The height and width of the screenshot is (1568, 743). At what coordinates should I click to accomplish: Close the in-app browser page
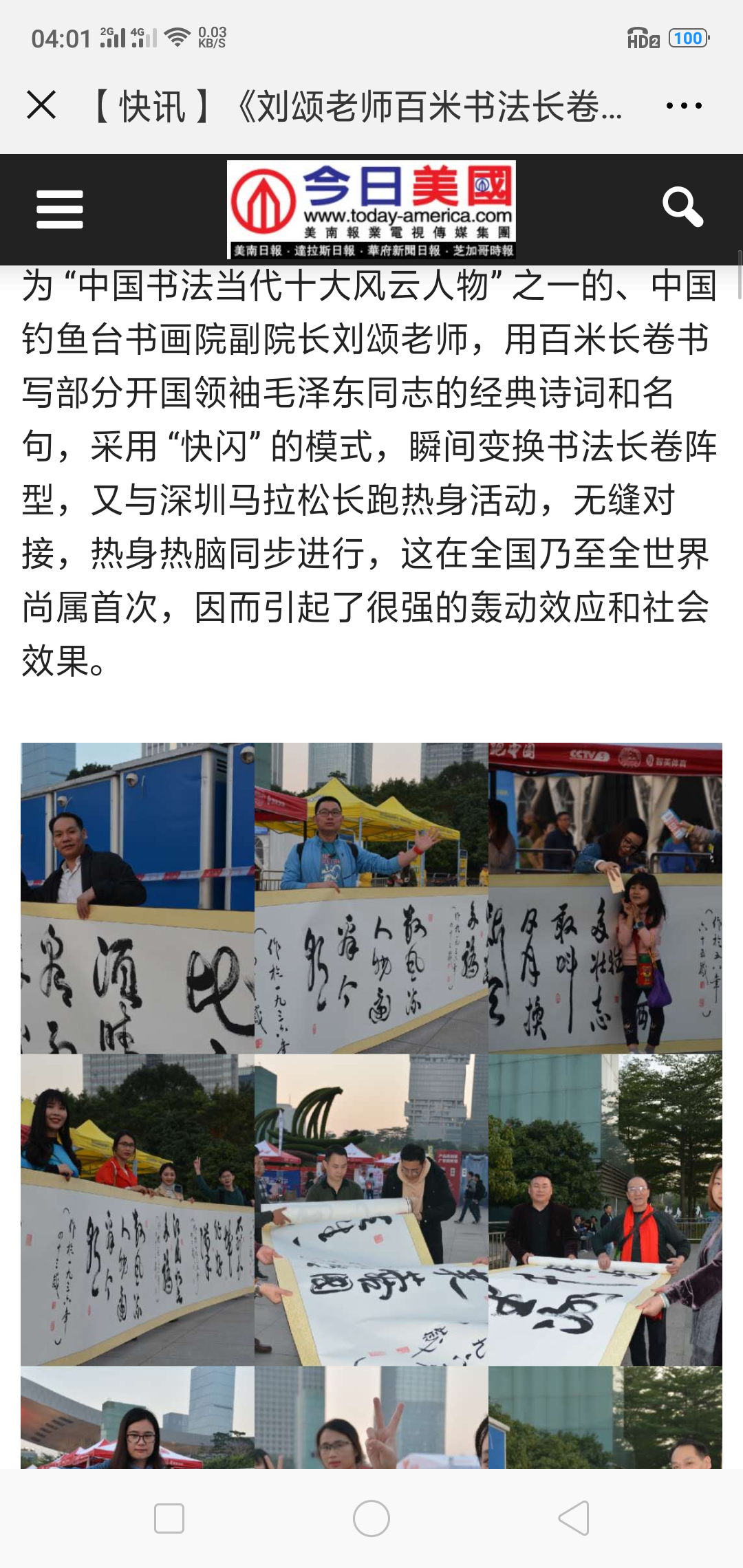[x=41, y=106]
